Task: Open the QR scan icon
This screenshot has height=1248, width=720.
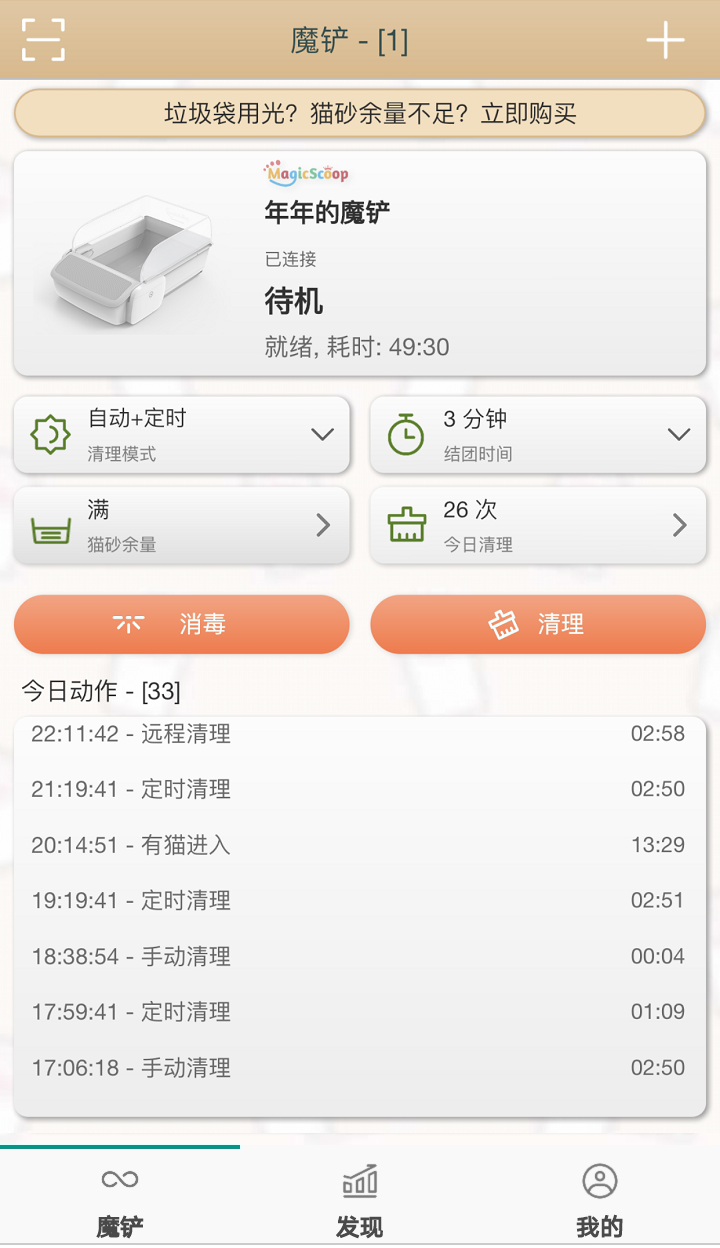Action: pos(43,40)
